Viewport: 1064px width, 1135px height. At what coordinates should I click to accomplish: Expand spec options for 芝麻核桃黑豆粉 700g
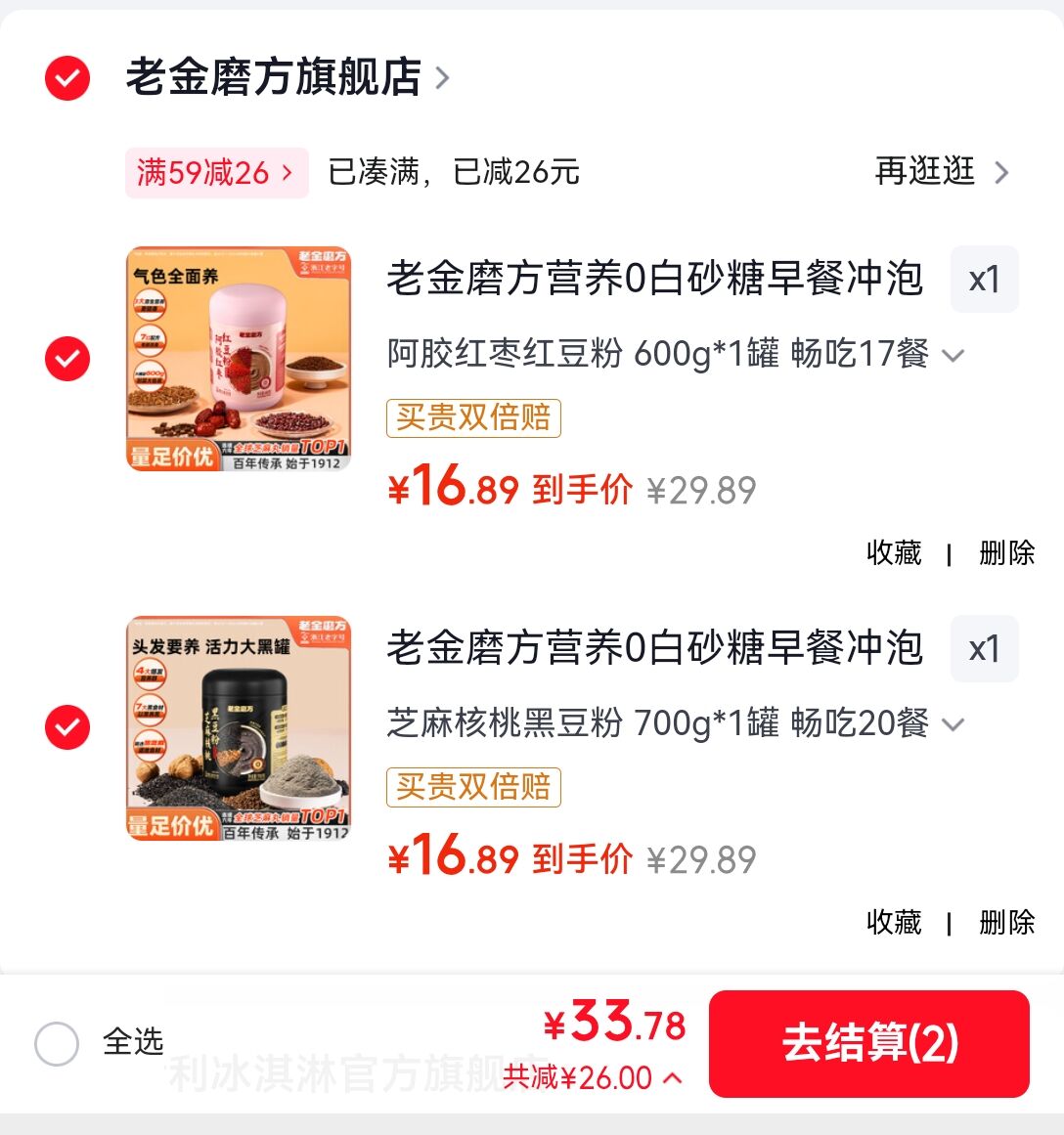click(953, 724)
